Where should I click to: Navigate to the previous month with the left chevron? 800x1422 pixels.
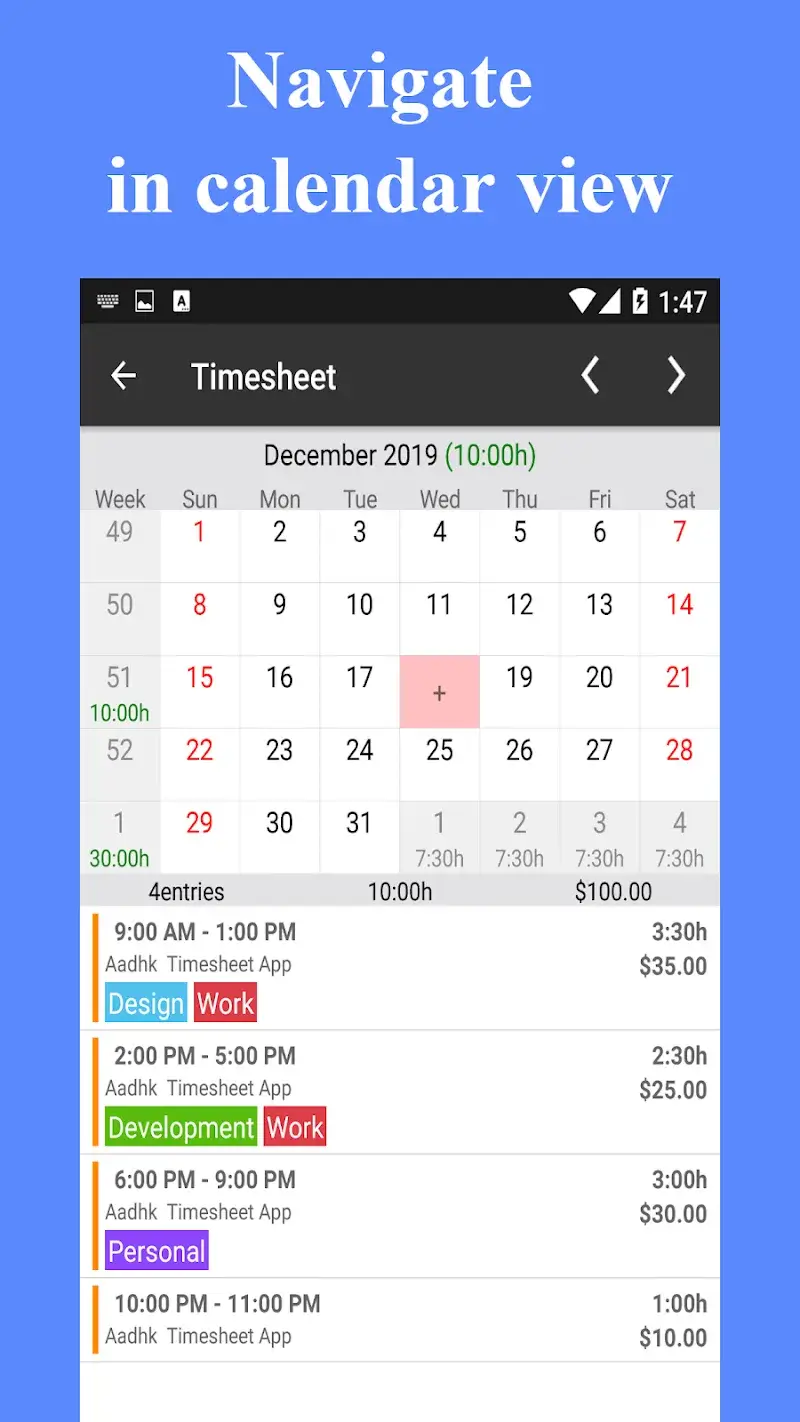pyautogui.click(x=590, y=375)
